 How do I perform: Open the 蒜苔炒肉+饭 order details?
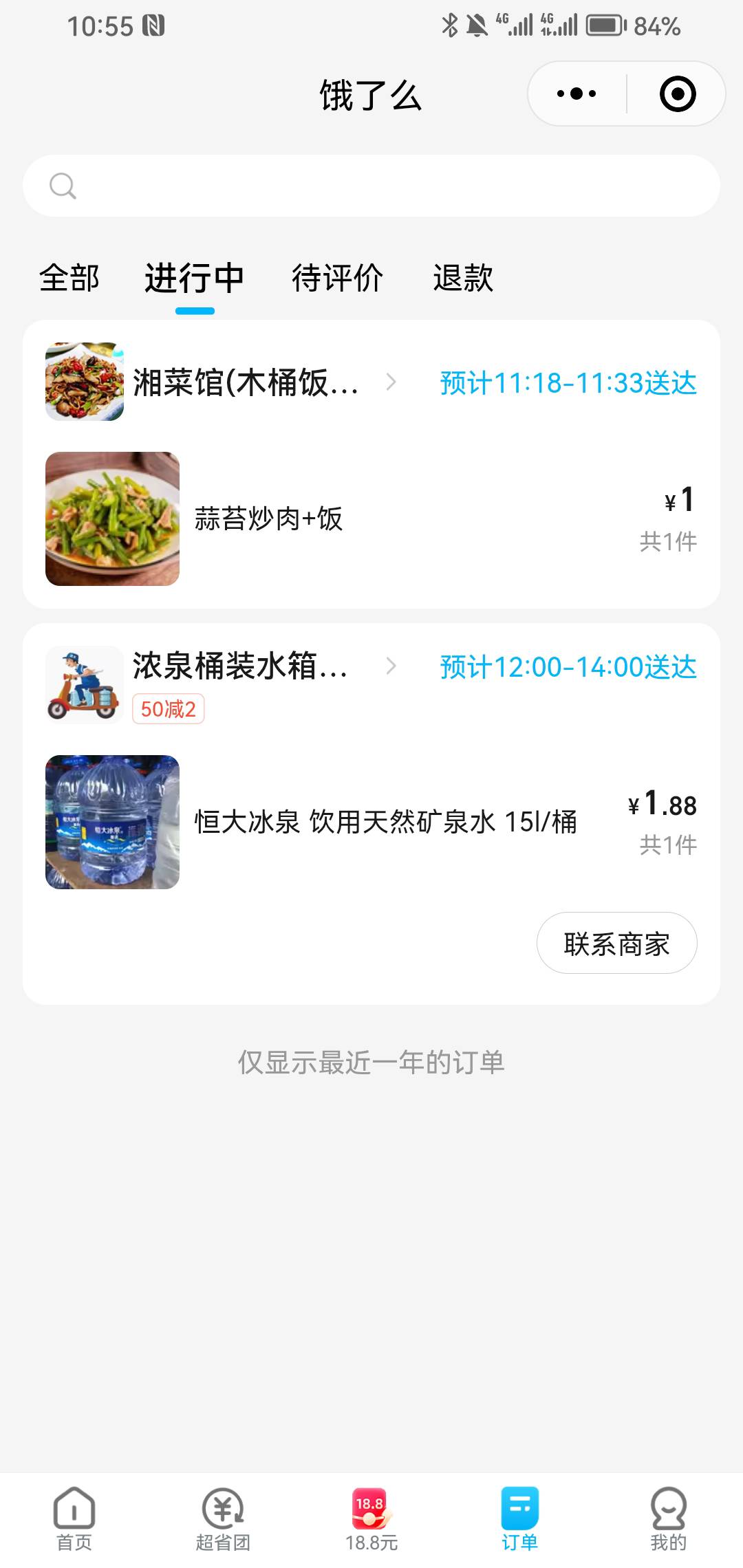[x=371, y=519]
